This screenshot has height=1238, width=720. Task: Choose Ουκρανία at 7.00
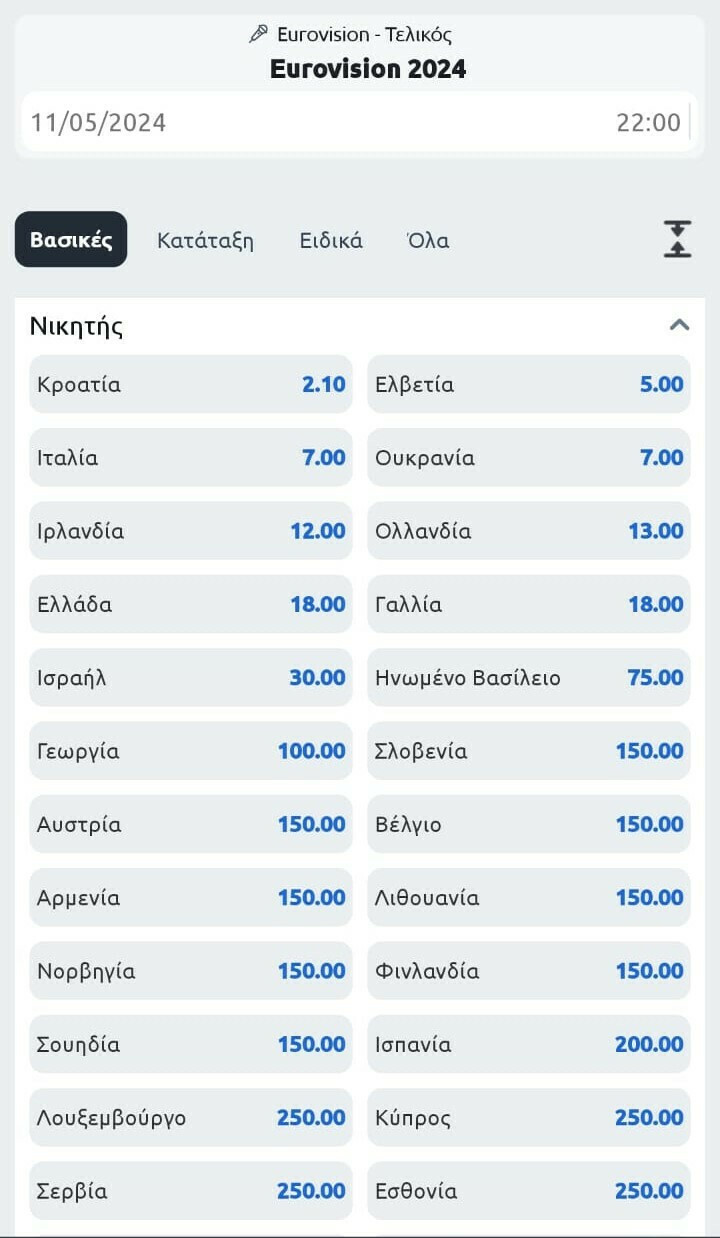(x=528, y=458)
